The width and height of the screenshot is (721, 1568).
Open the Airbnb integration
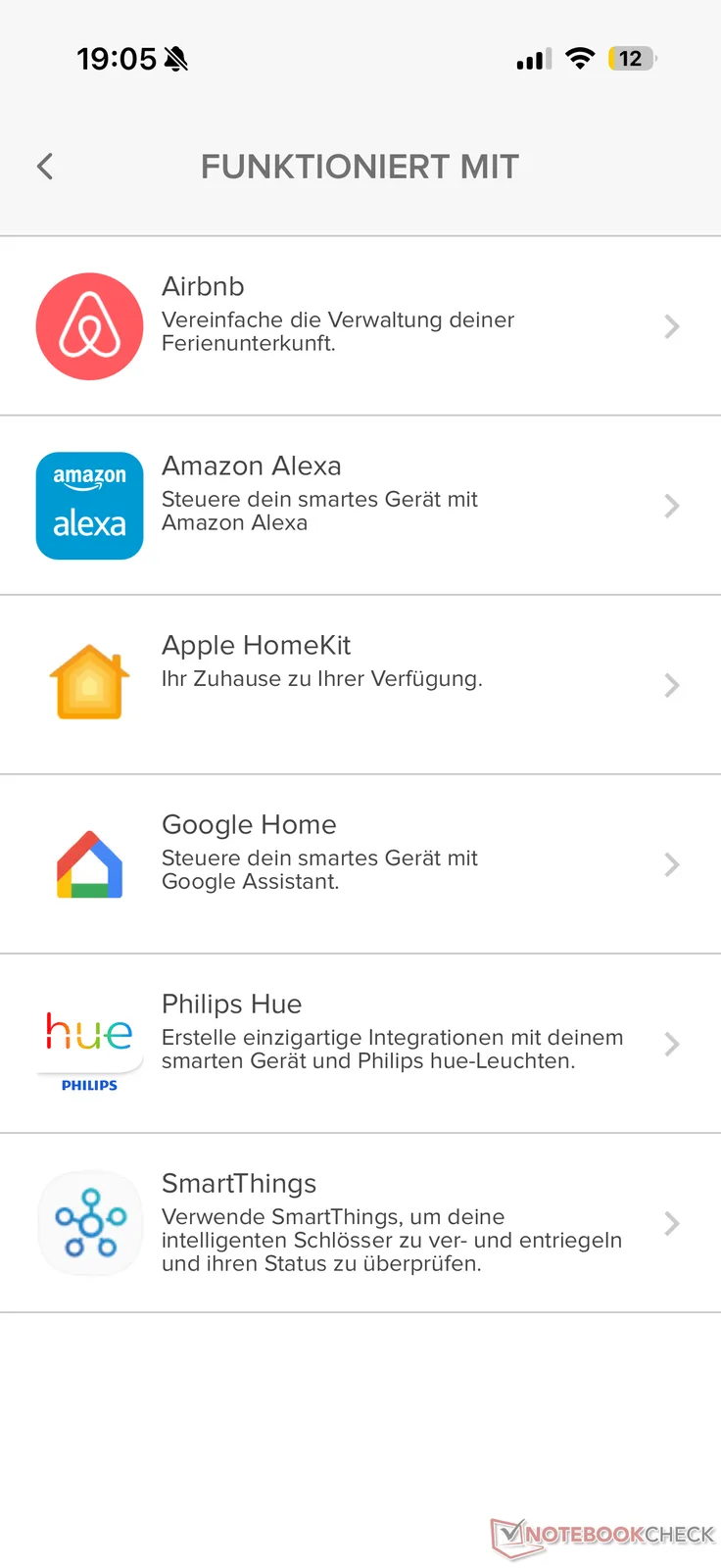(360, 326)
